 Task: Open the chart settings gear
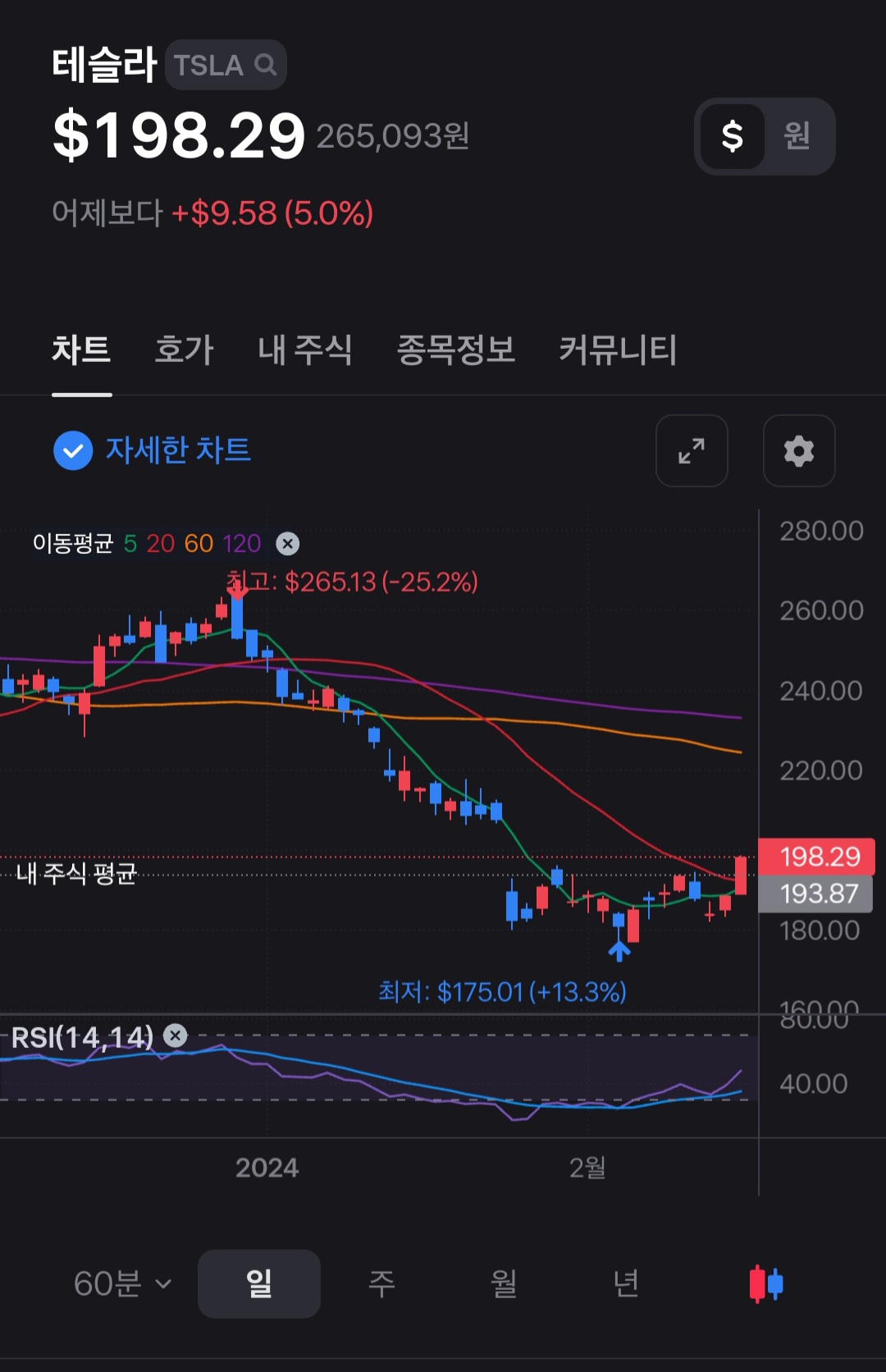pyautogui.click(x=798, y=450)
